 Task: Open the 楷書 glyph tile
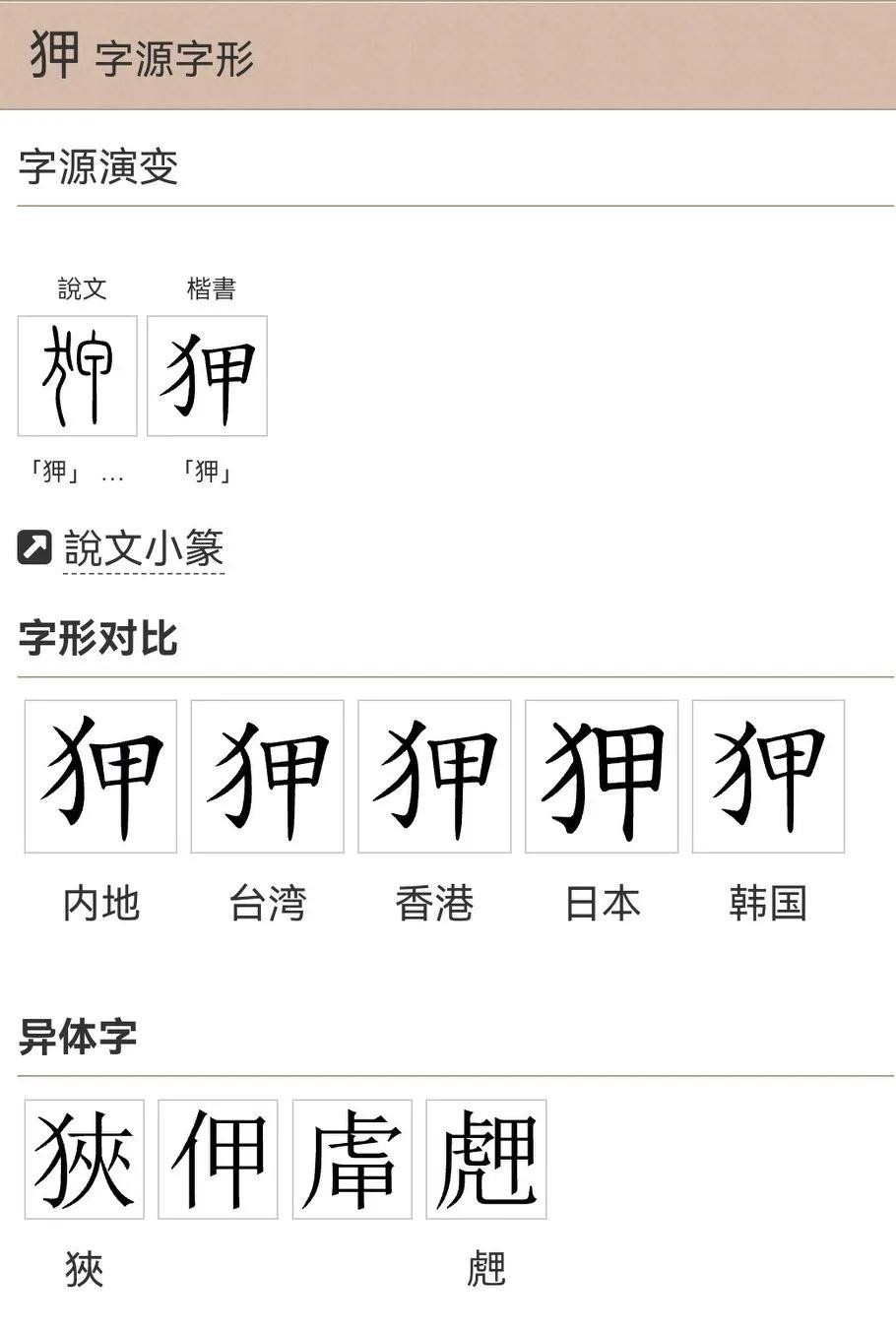207,376
